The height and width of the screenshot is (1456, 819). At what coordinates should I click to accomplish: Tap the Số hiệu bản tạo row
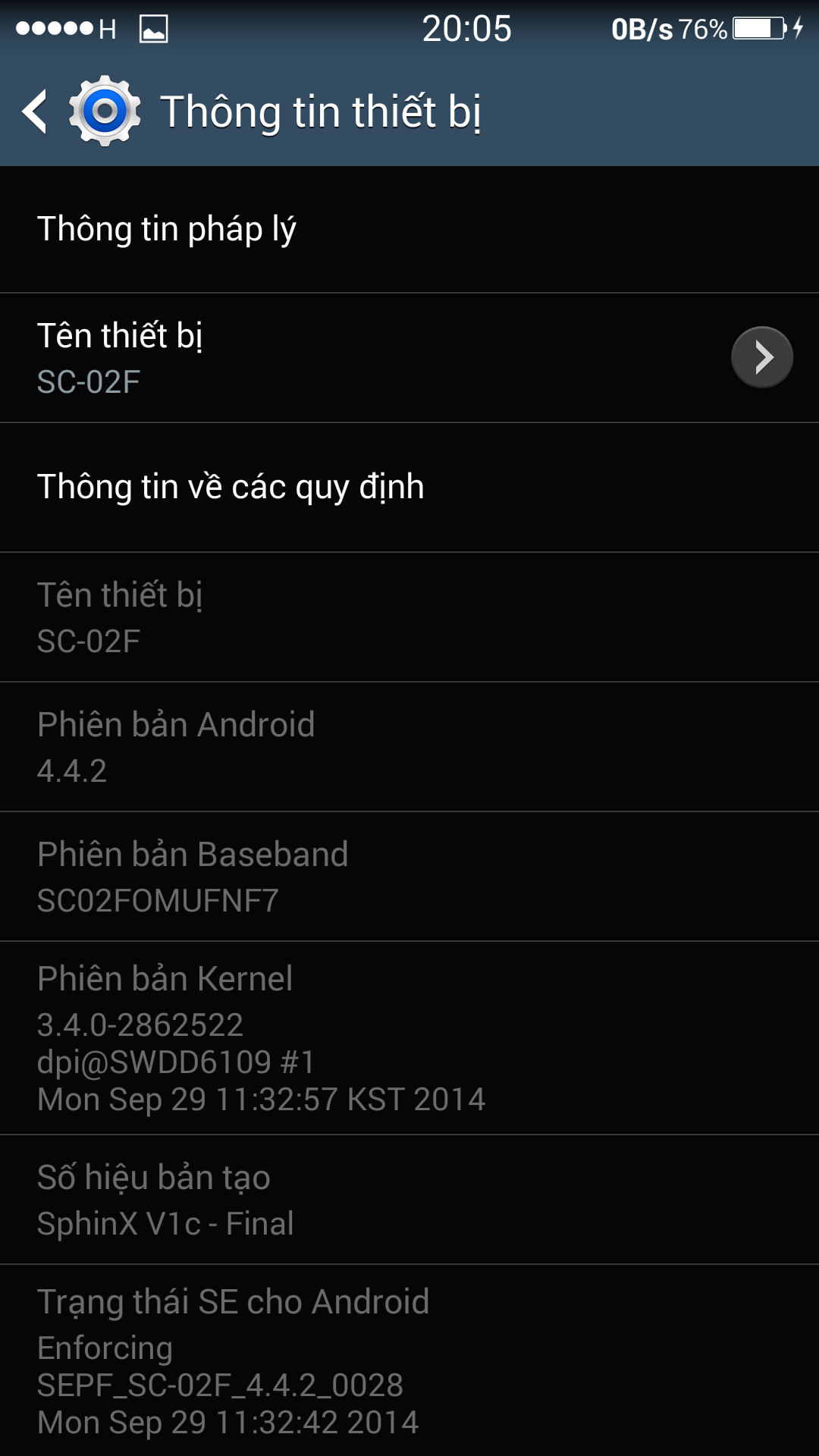(409, 1200)
